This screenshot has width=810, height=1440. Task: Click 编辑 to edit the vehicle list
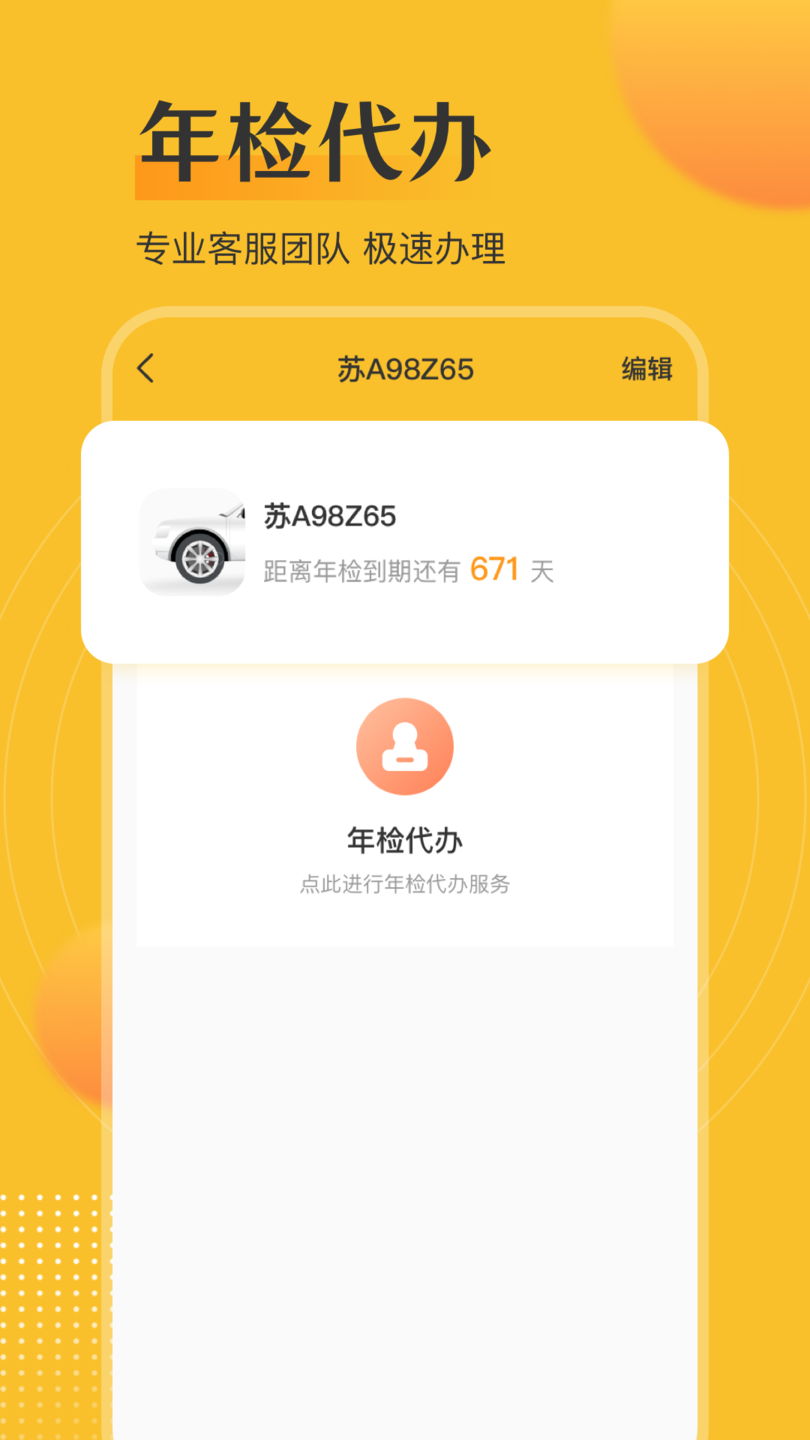click(x=647, y=369)
